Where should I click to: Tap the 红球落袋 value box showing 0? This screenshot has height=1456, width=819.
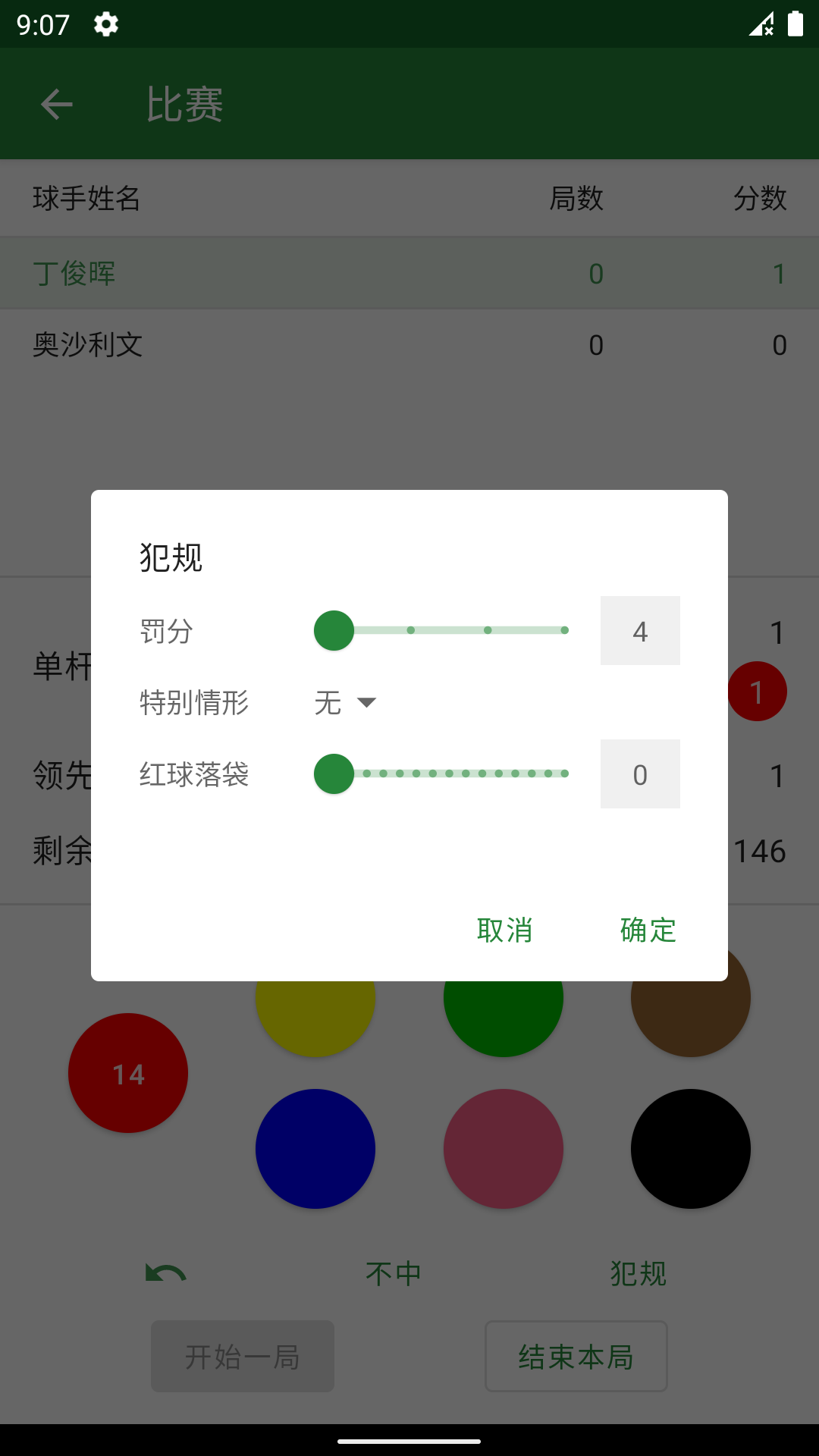639,774
